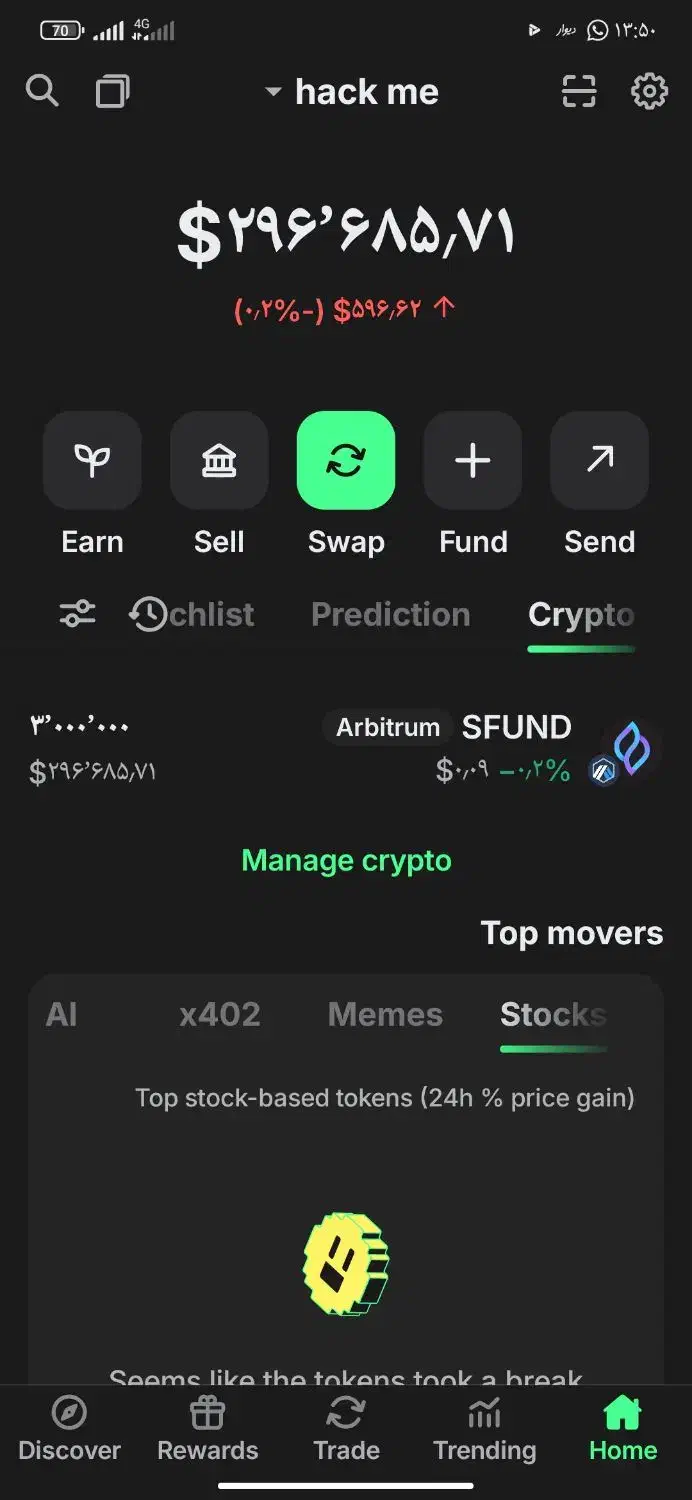Tap the Earn button
The height and width of the screenshot is (1500, 692).
[92, 461]
